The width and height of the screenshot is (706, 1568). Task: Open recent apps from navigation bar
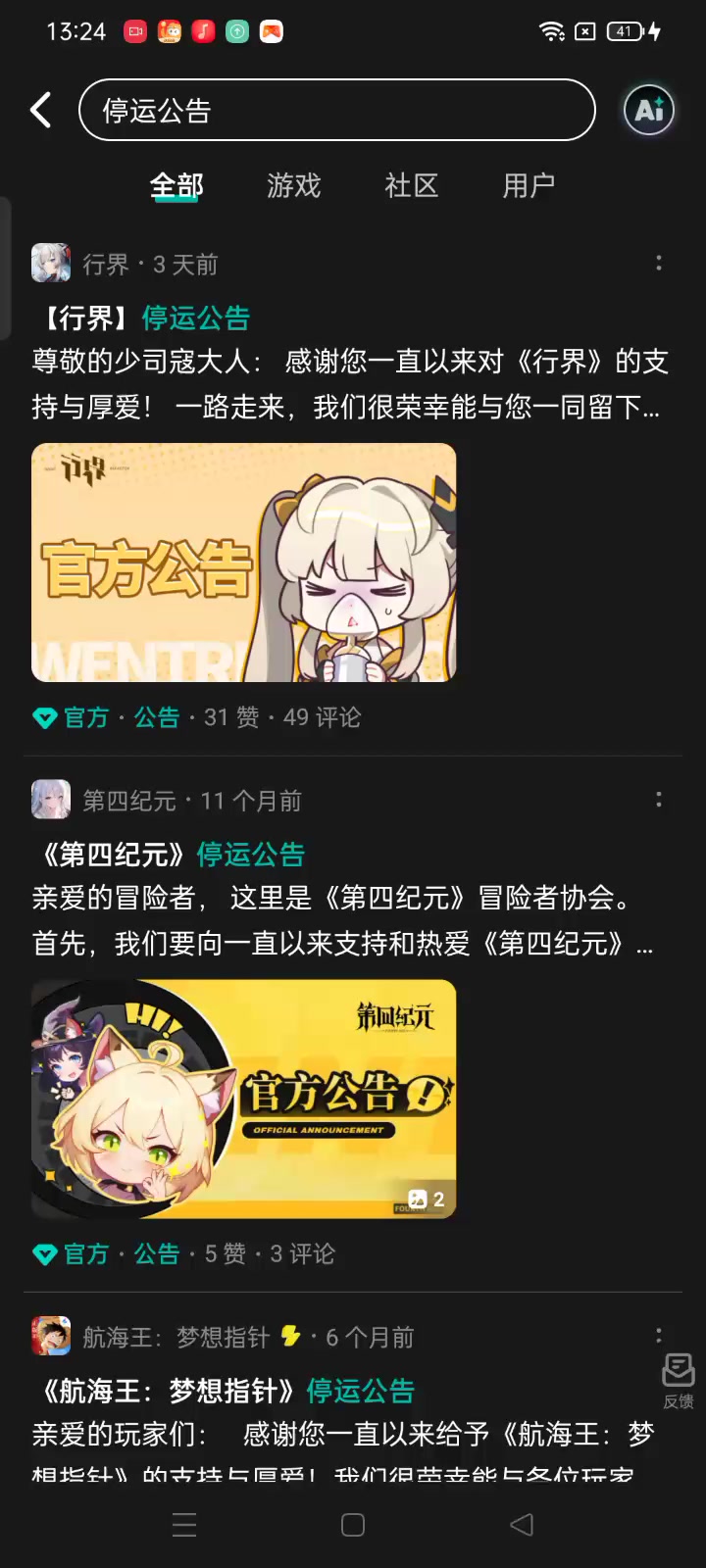coord(184,1525)
